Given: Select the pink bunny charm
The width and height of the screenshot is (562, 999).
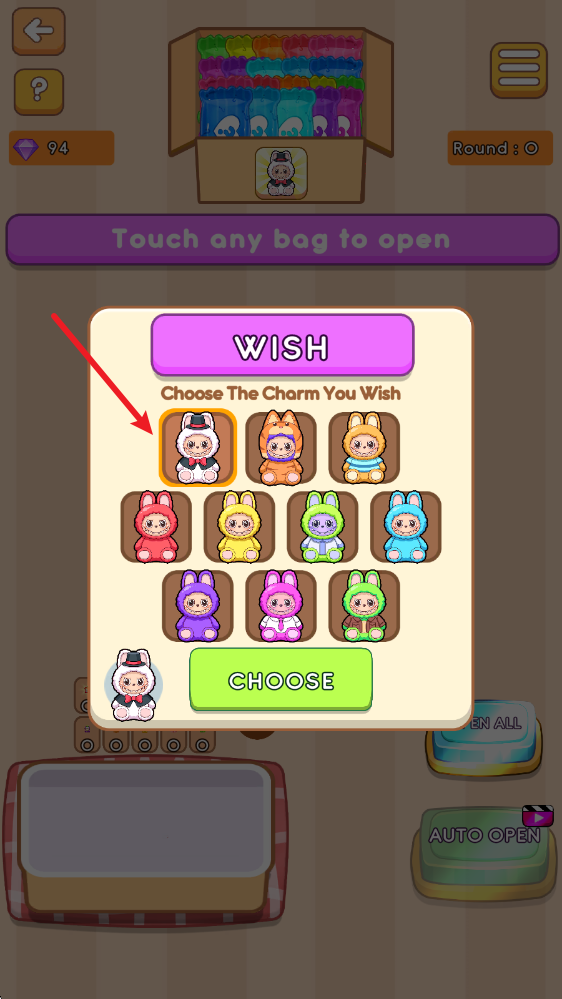Looking at the screenshot, I should point(281,606).
